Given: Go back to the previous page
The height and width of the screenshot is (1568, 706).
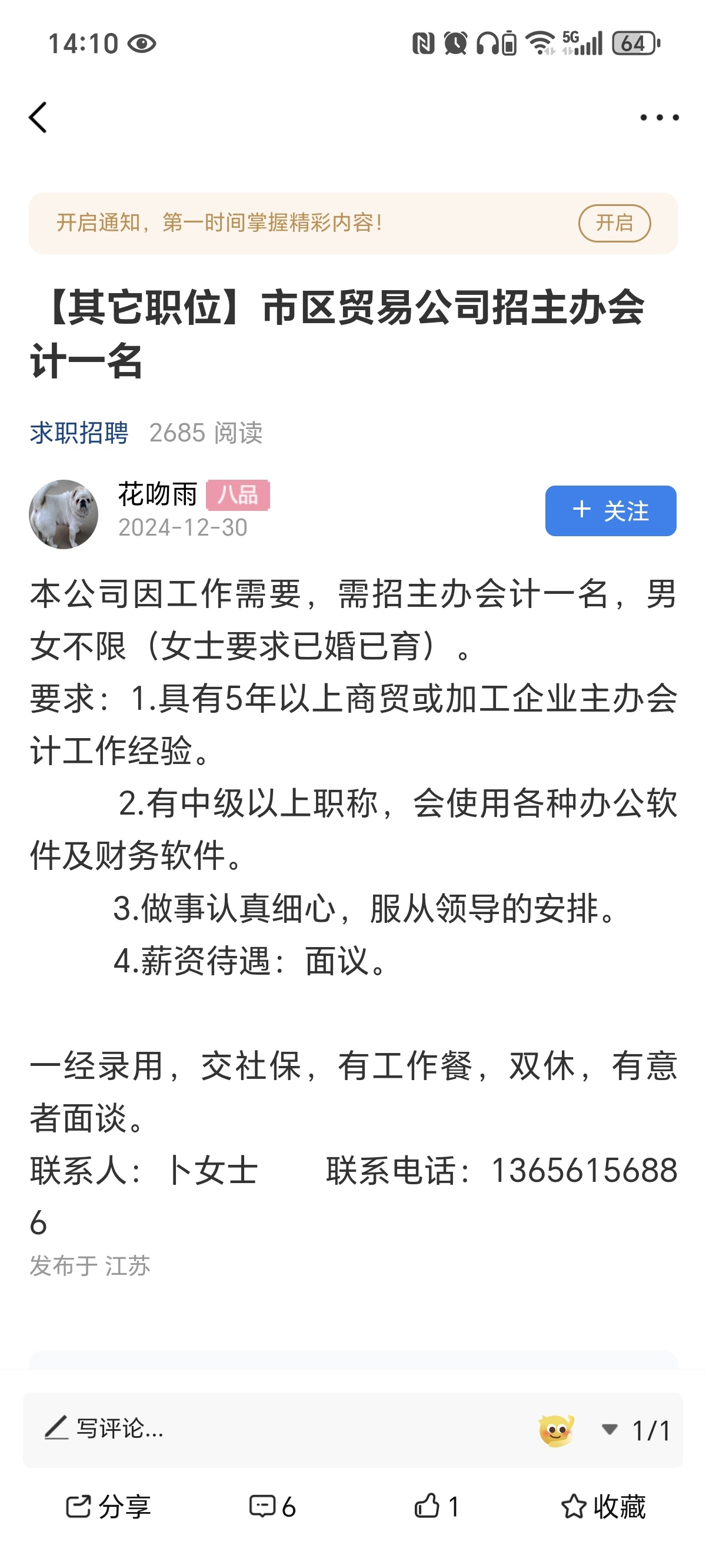Looking at the screenshot, I should coord(38,118).
